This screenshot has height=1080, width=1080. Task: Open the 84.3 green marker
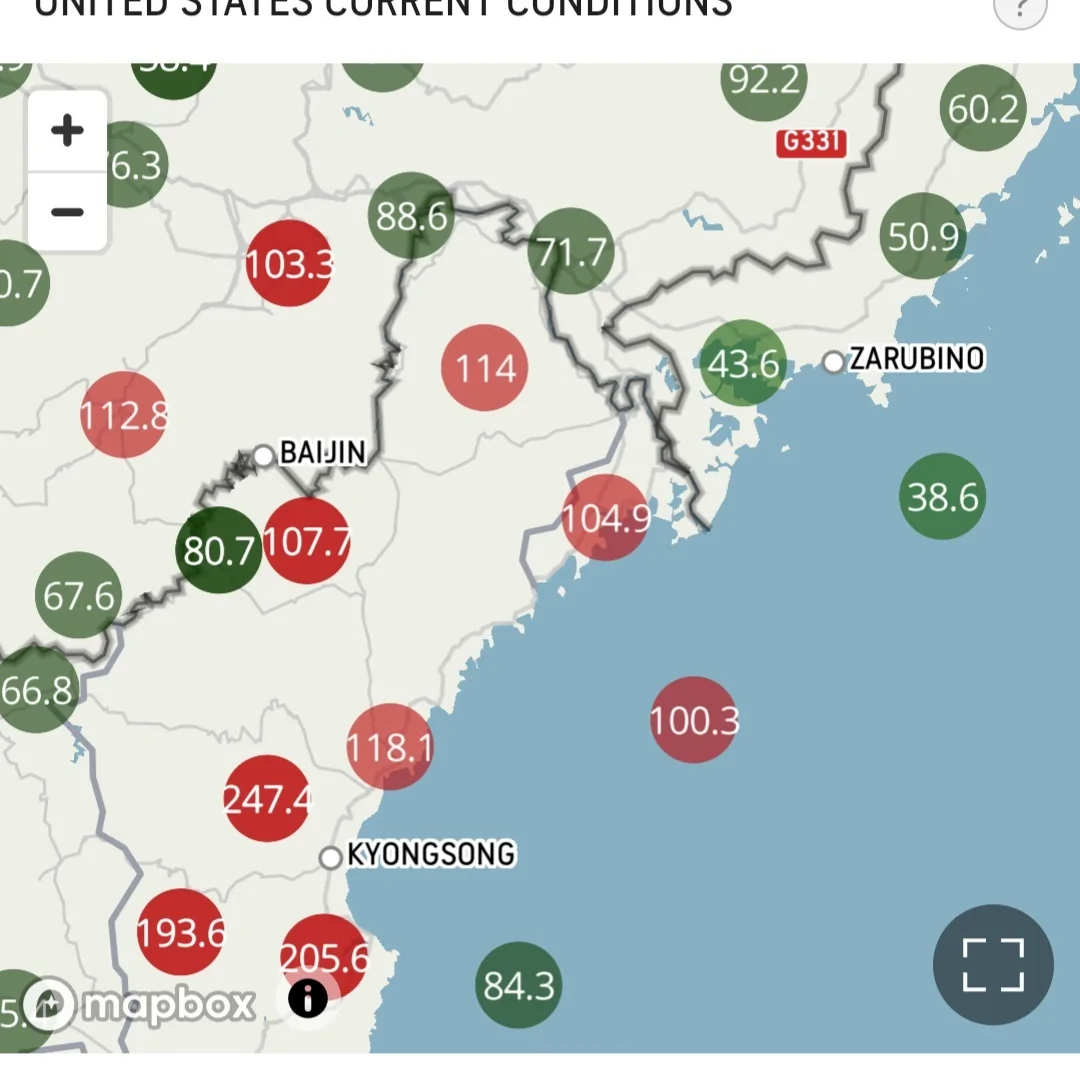(518, 986)
